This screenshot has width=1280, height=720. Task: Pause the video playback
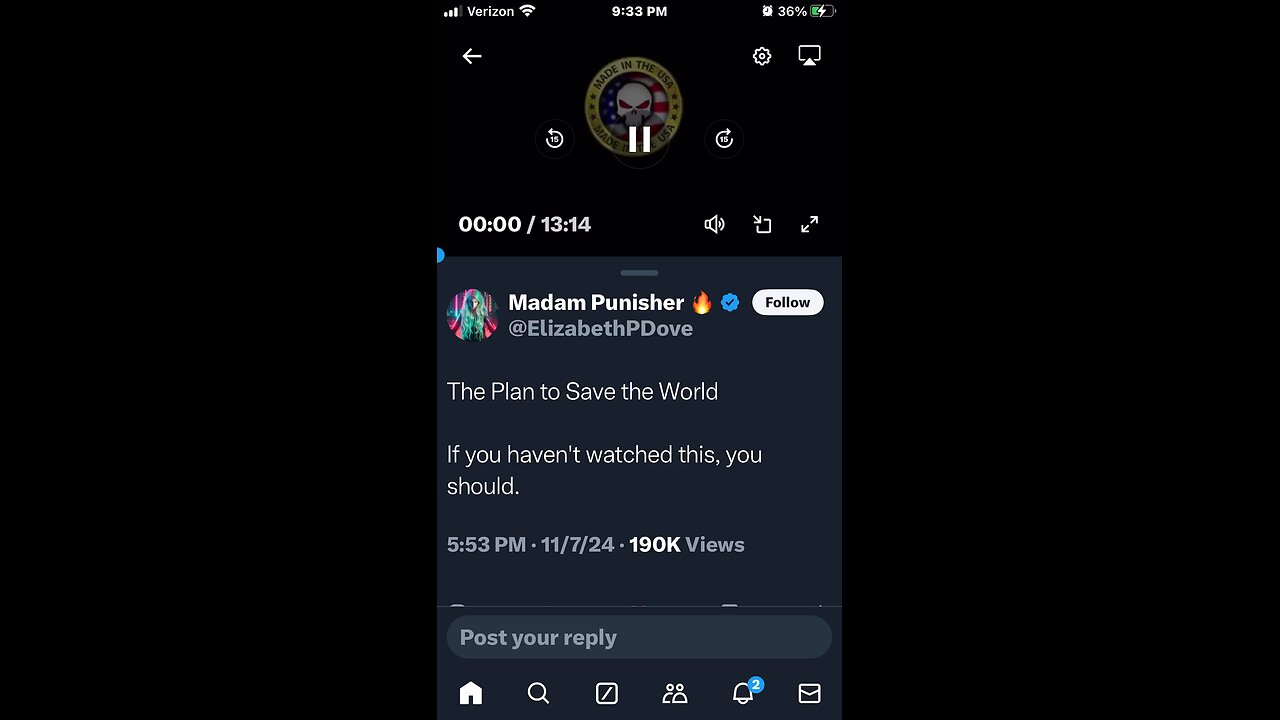coord(639,139)
